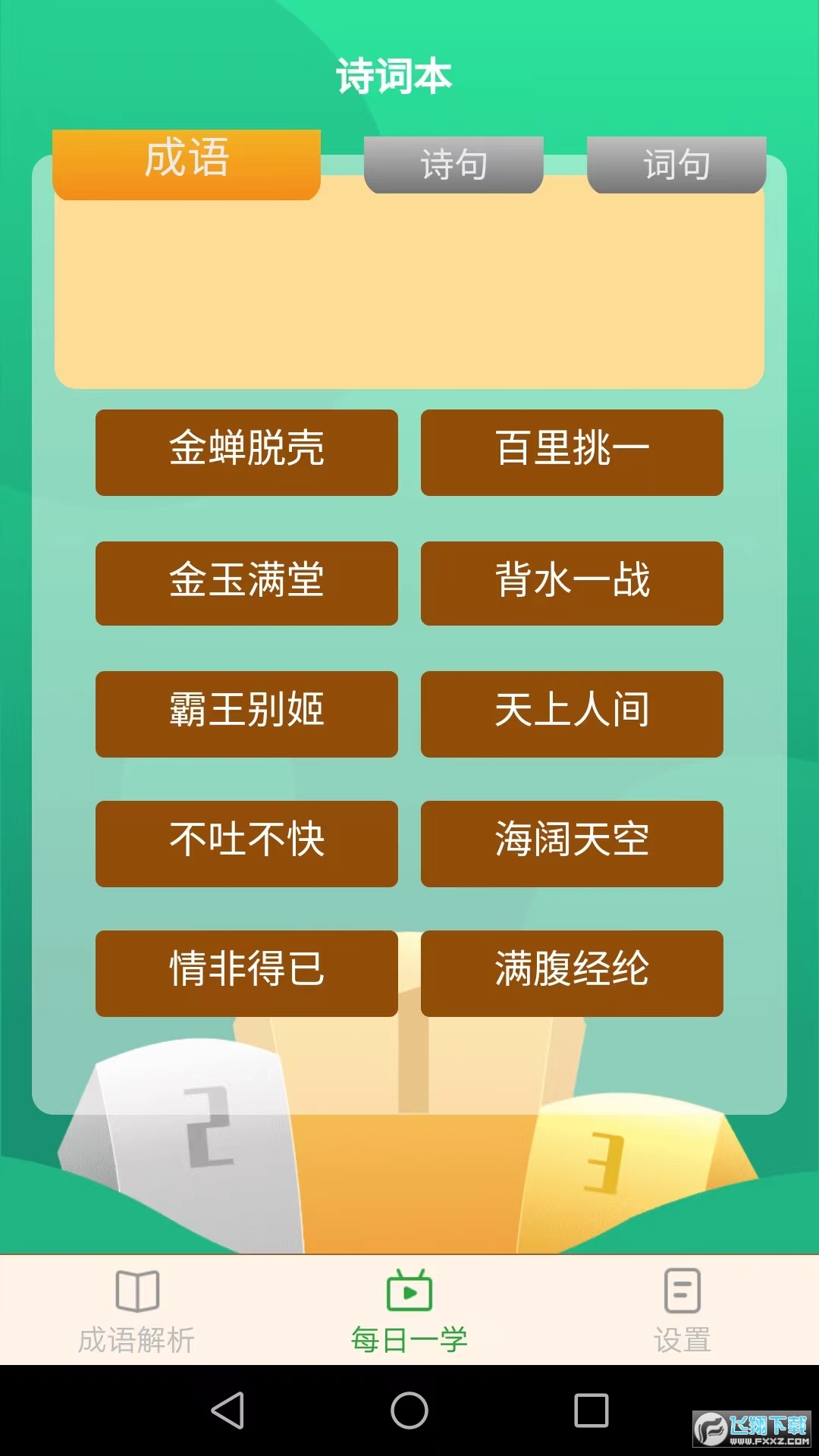This screenshot has width=819, height=1456.
Task: Tap the 金玉满堂 idiom button
Action: (246, 583)
